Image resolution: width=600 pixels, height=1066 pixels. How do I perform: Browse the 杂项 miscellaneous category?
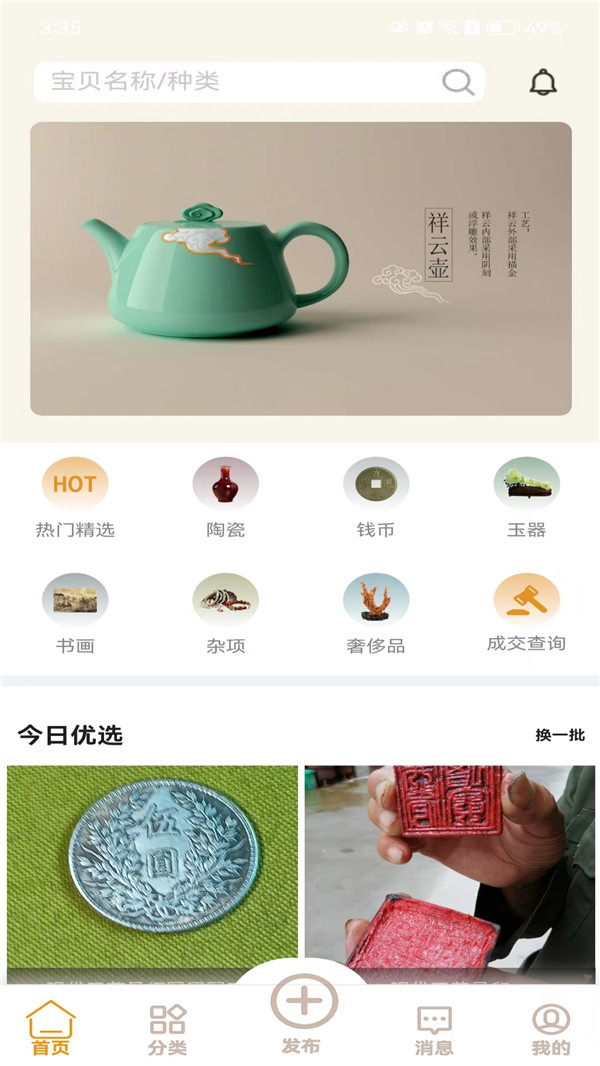tap(226, 614)
